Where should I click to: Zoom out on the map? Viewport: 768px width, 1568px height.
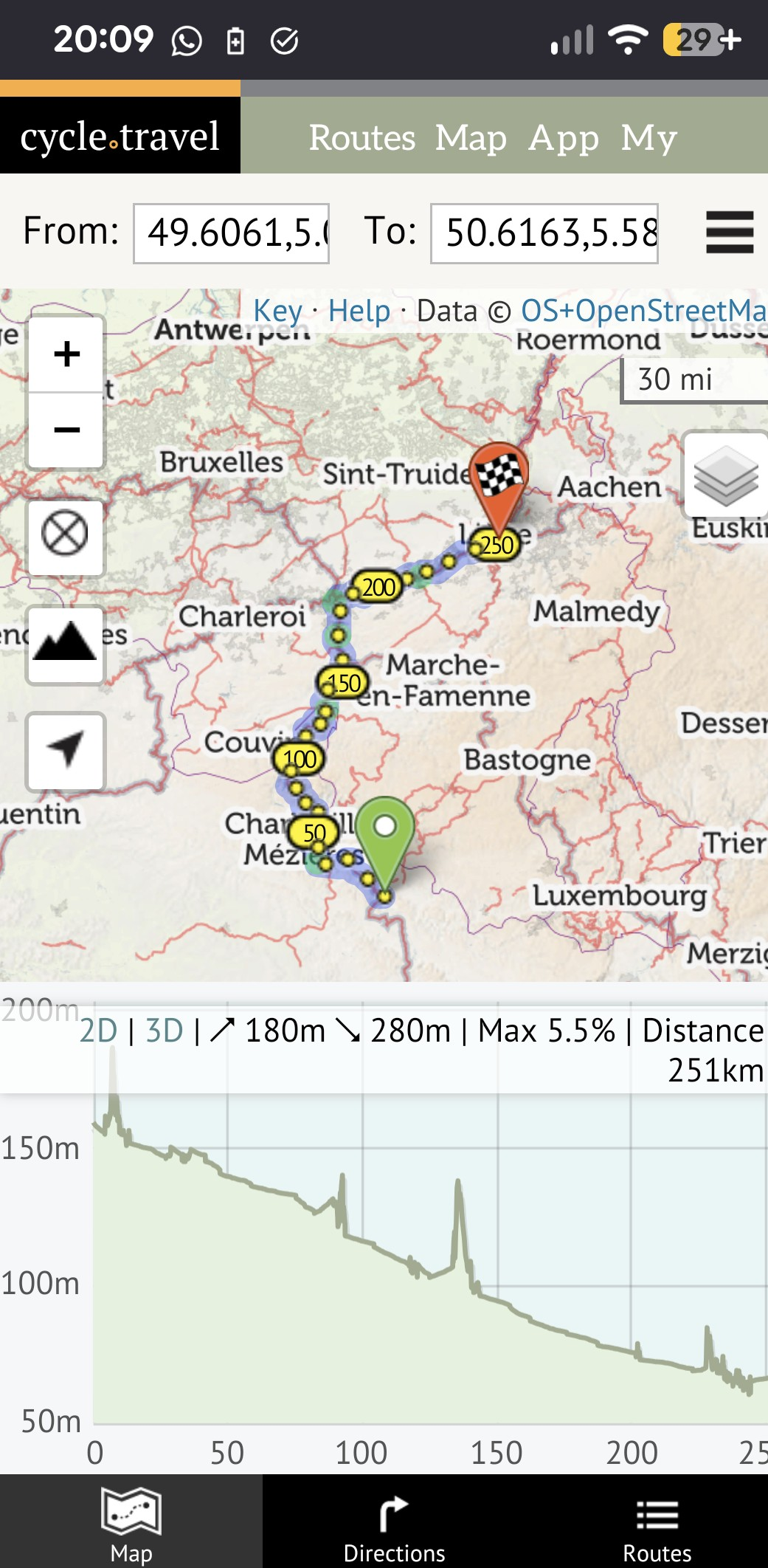coord(66,430)
